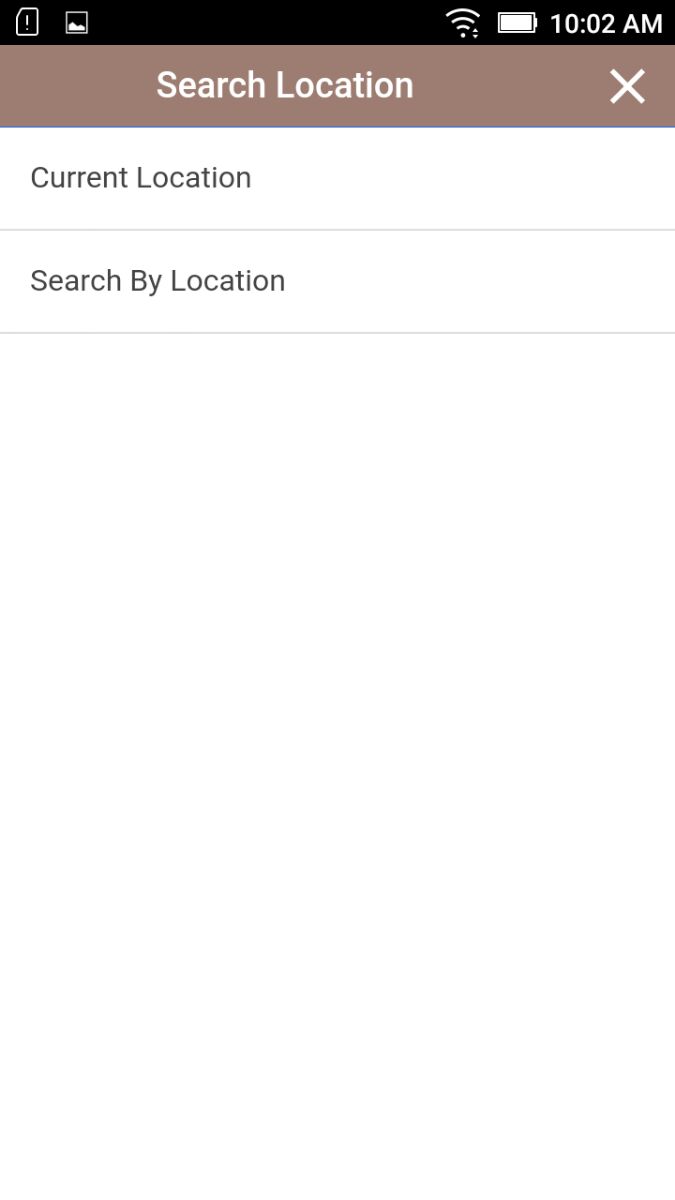The height and width of the screenshot is (1200, 675).
Task: Select Current Location option
Action: click(337, 179)
